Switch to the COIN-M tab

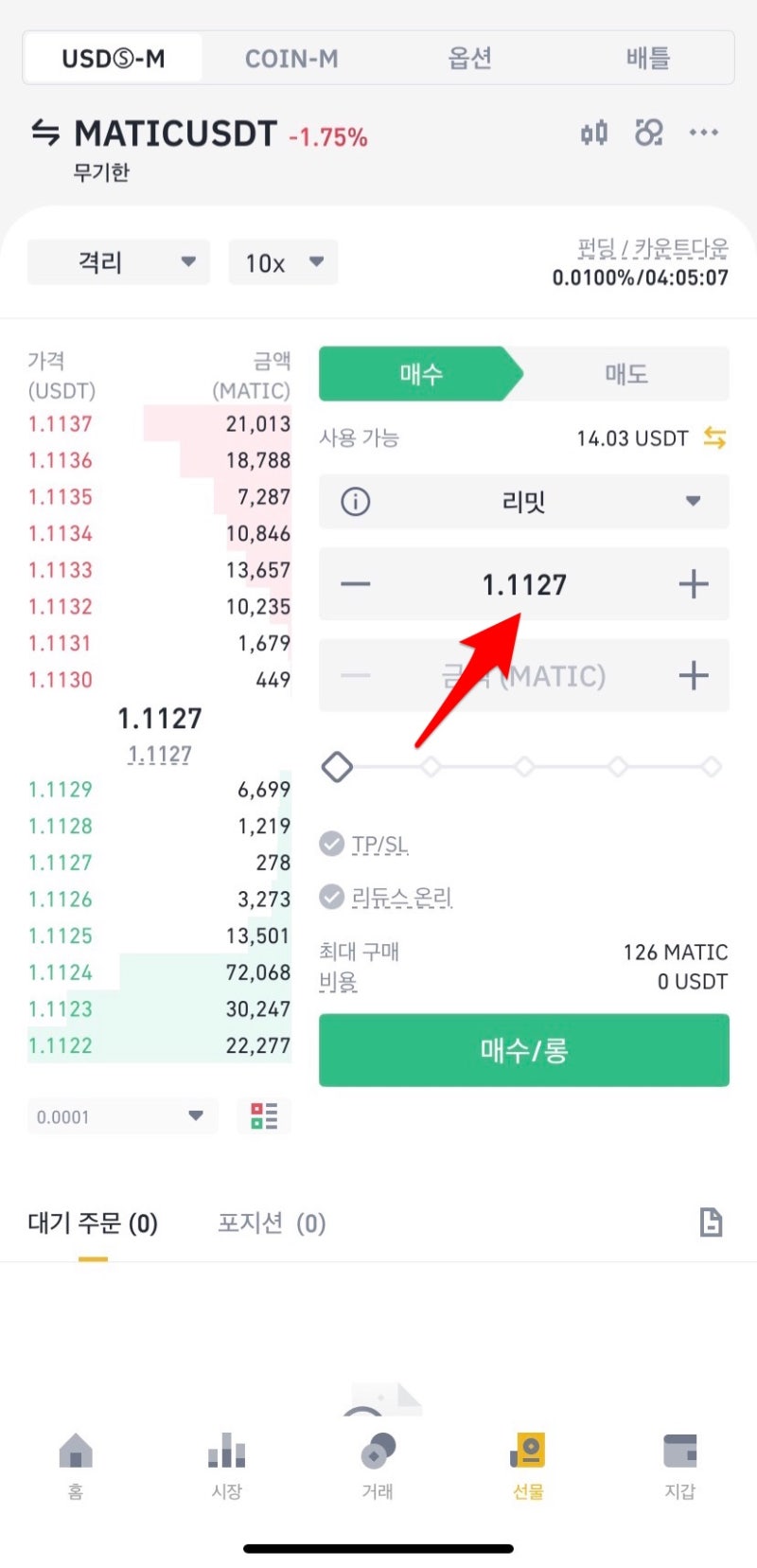[291, 59]
